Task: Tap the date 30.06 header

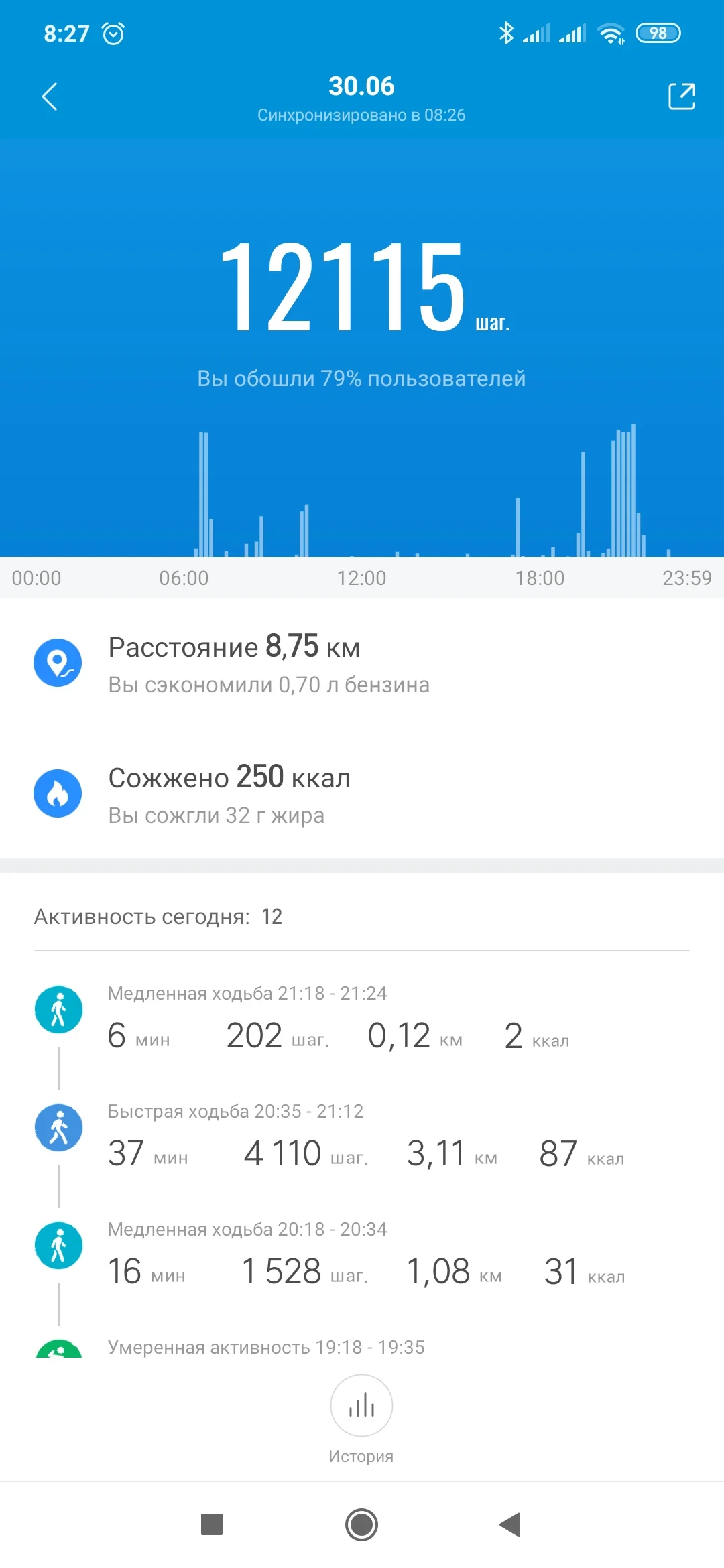Action: tap(361, 86)
